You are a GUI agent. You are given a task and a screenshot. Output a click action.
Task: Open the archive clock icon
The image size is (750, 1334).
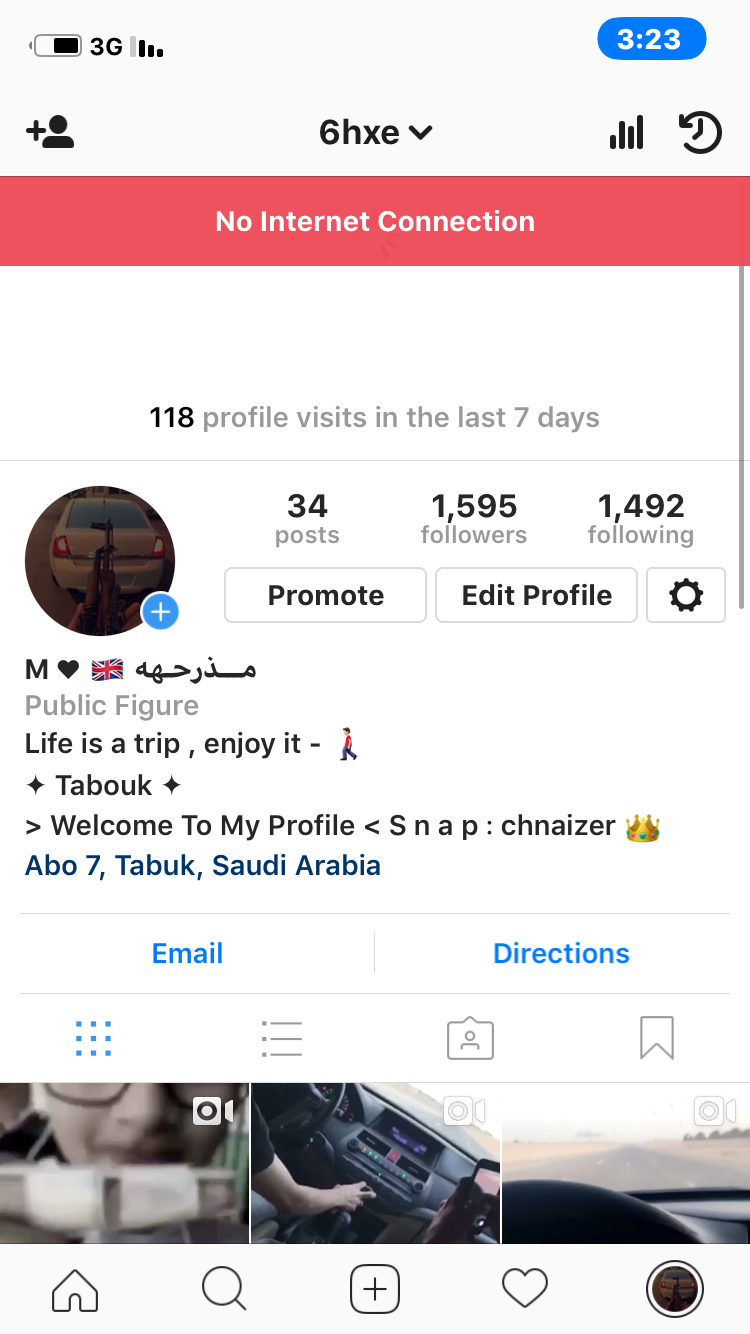click(700, 132)
